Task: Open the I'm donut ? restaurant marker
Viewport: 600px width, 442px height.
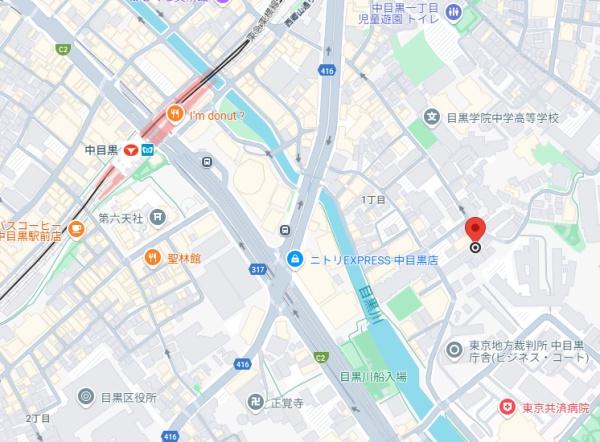Action: click(176, 113)
